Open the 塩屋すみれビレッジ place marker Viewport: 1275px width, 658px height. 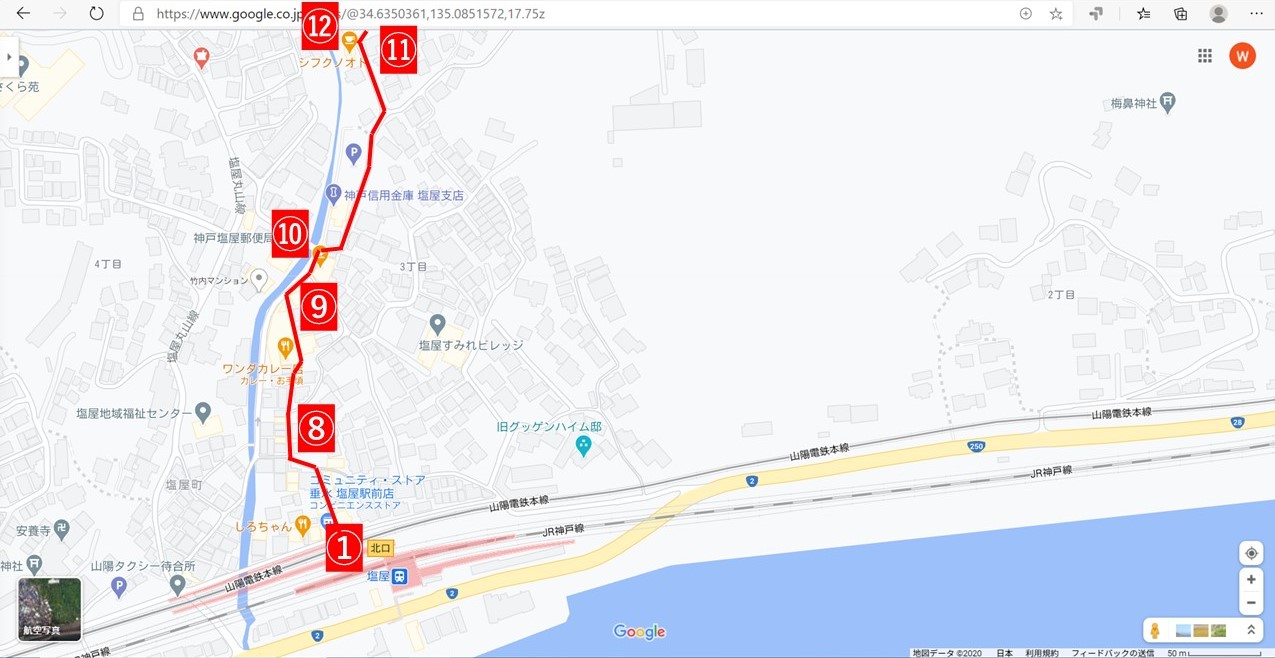pyautogui.click(x=437, y=324)
